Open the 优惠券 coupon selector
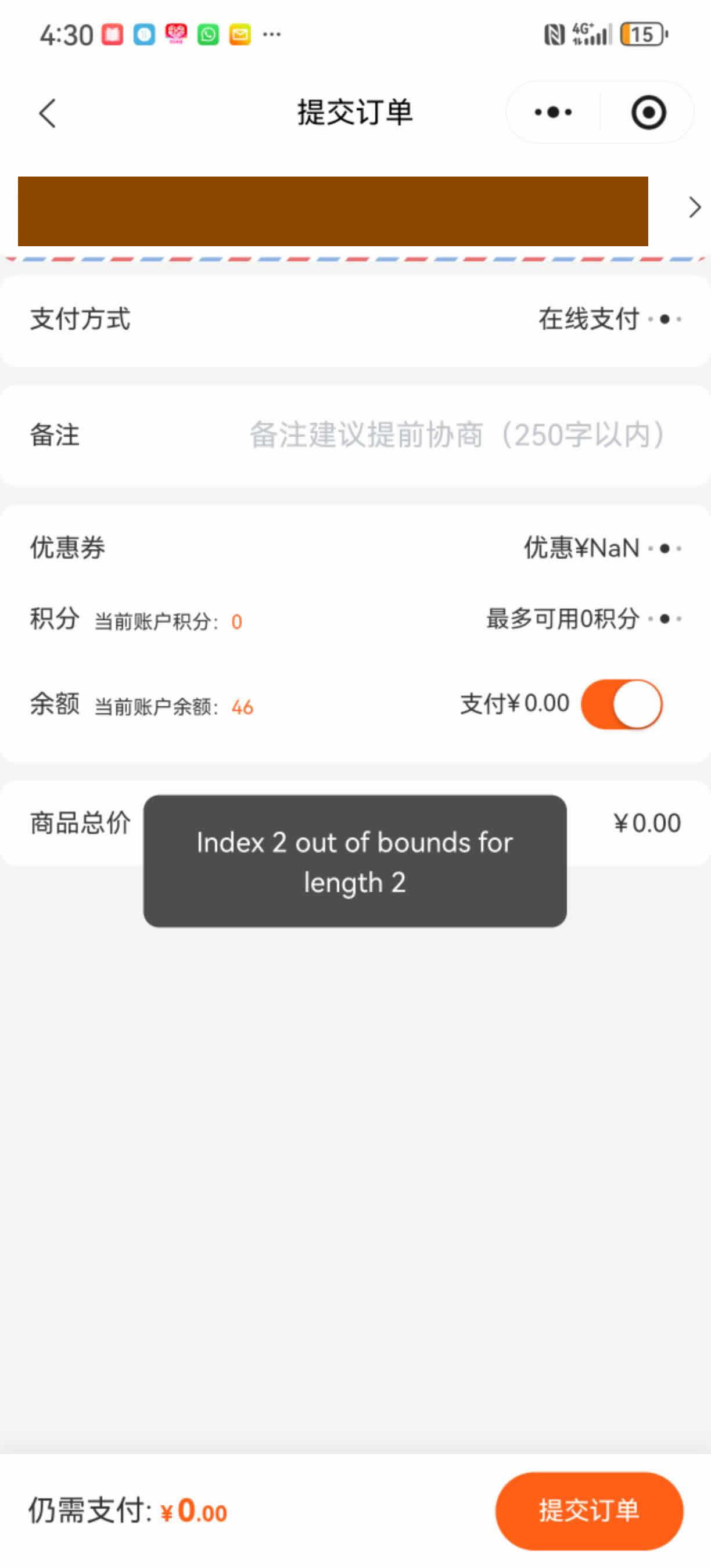The width and height of the screenshot is (711, 1568). coord(601,548)
